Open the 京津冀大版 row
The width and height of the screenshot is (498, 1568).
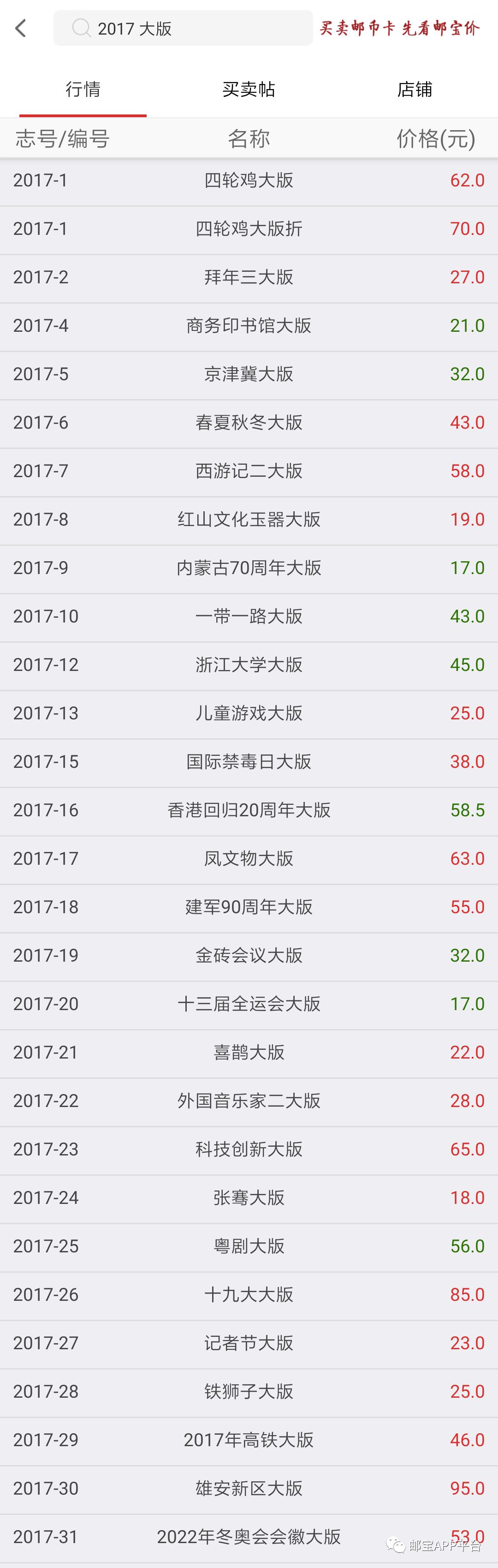[x=249, y=374]
